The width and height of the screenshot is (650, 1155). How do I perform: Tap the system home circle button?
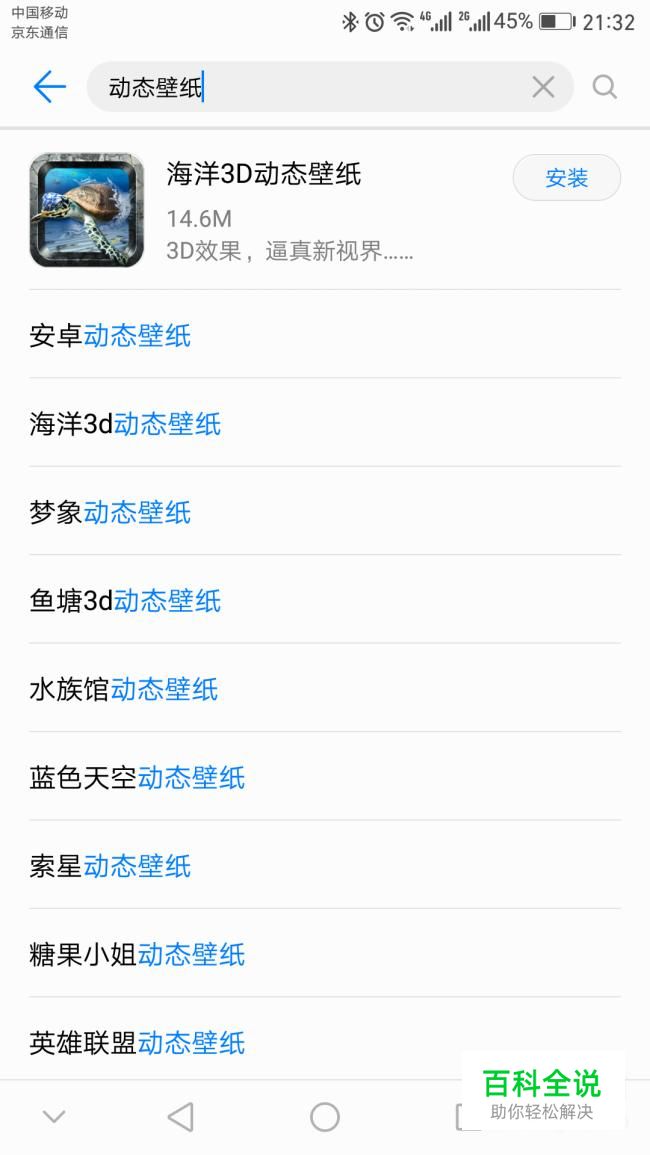coord(325,1117)
